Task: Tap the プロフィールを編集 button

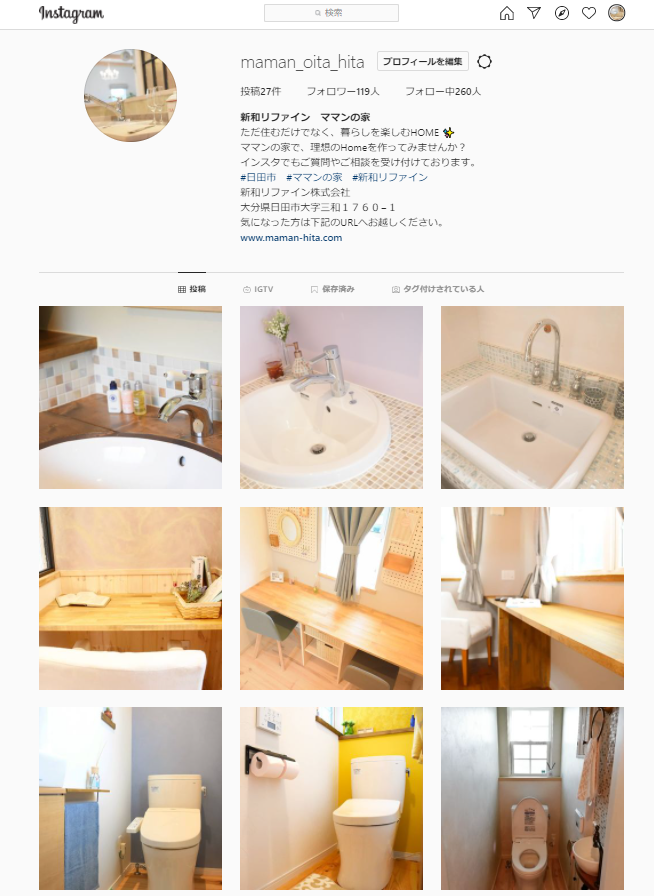Action: pyautogui.click(x=423, y=62)
